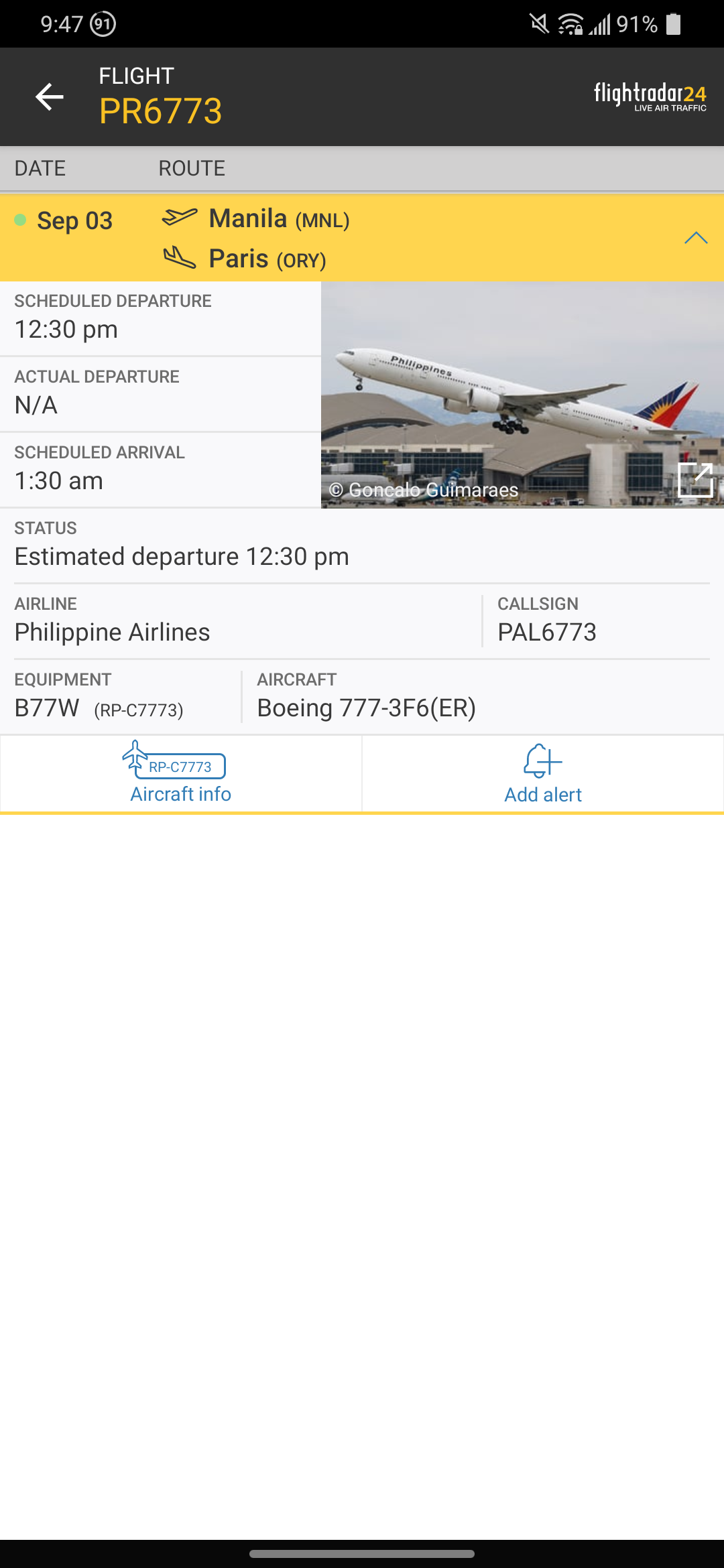Open Aircraft info for RP-C7773

click(180, 774)
